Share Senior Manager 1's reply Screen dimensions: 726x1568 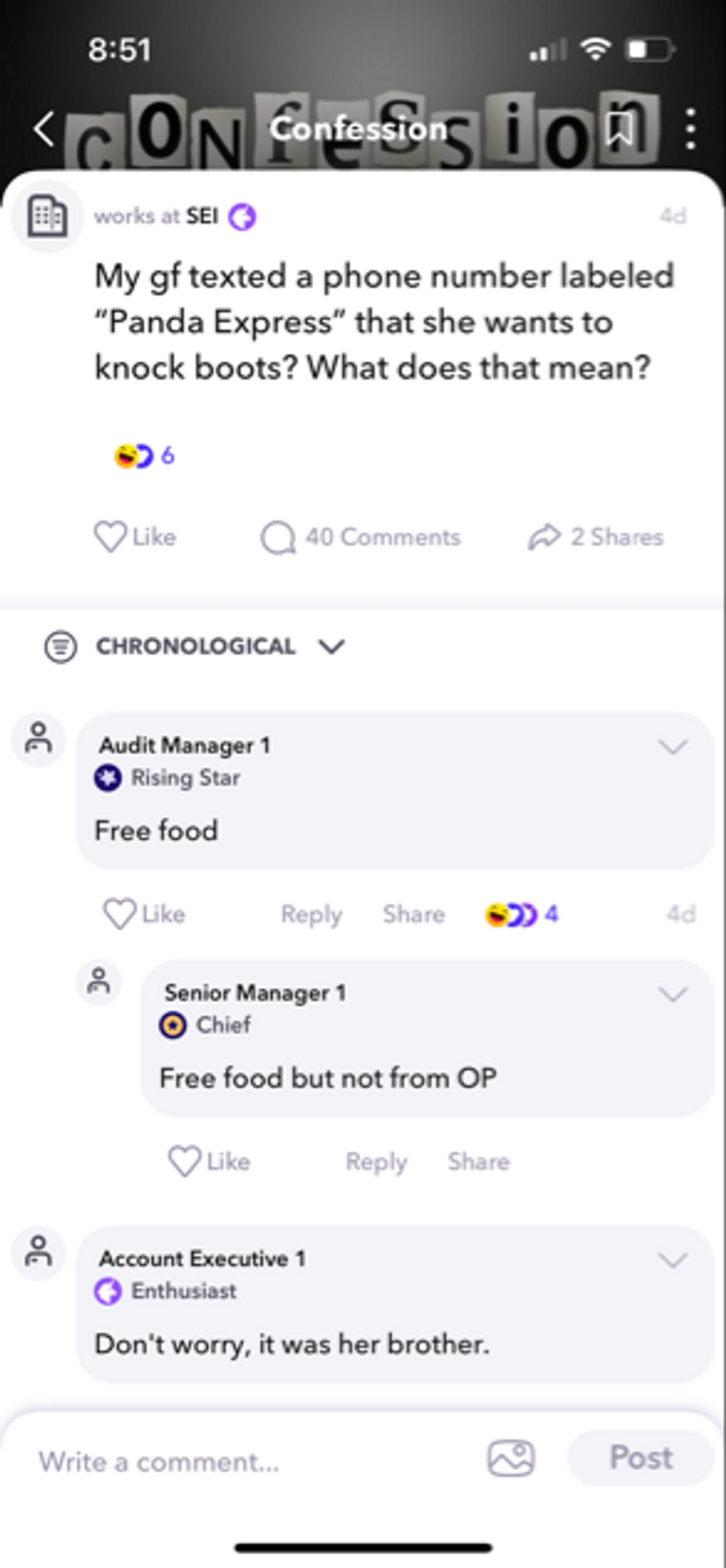click(x=479, y=1161)
